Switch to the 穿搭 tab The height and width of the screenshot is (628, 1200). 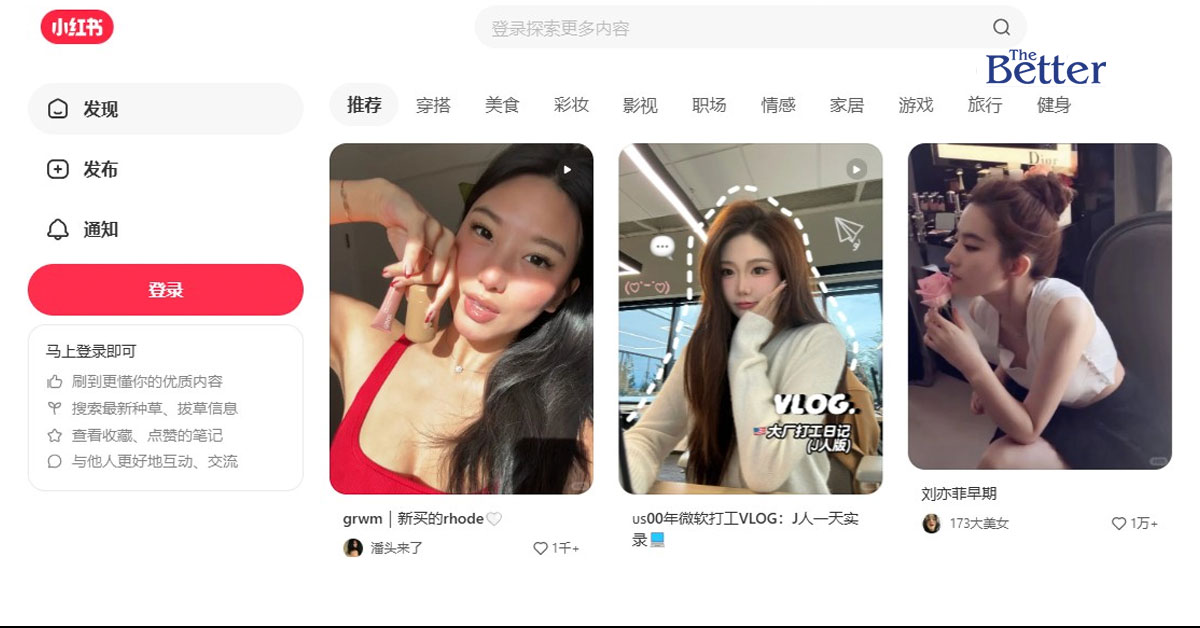click(433, 105)
